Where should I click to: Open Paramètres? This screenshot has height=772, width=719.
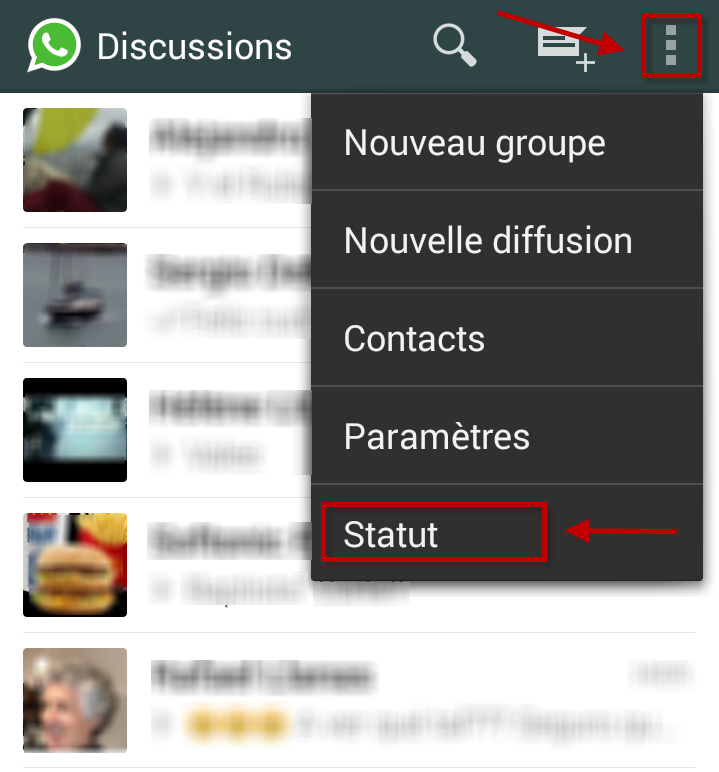436,436
